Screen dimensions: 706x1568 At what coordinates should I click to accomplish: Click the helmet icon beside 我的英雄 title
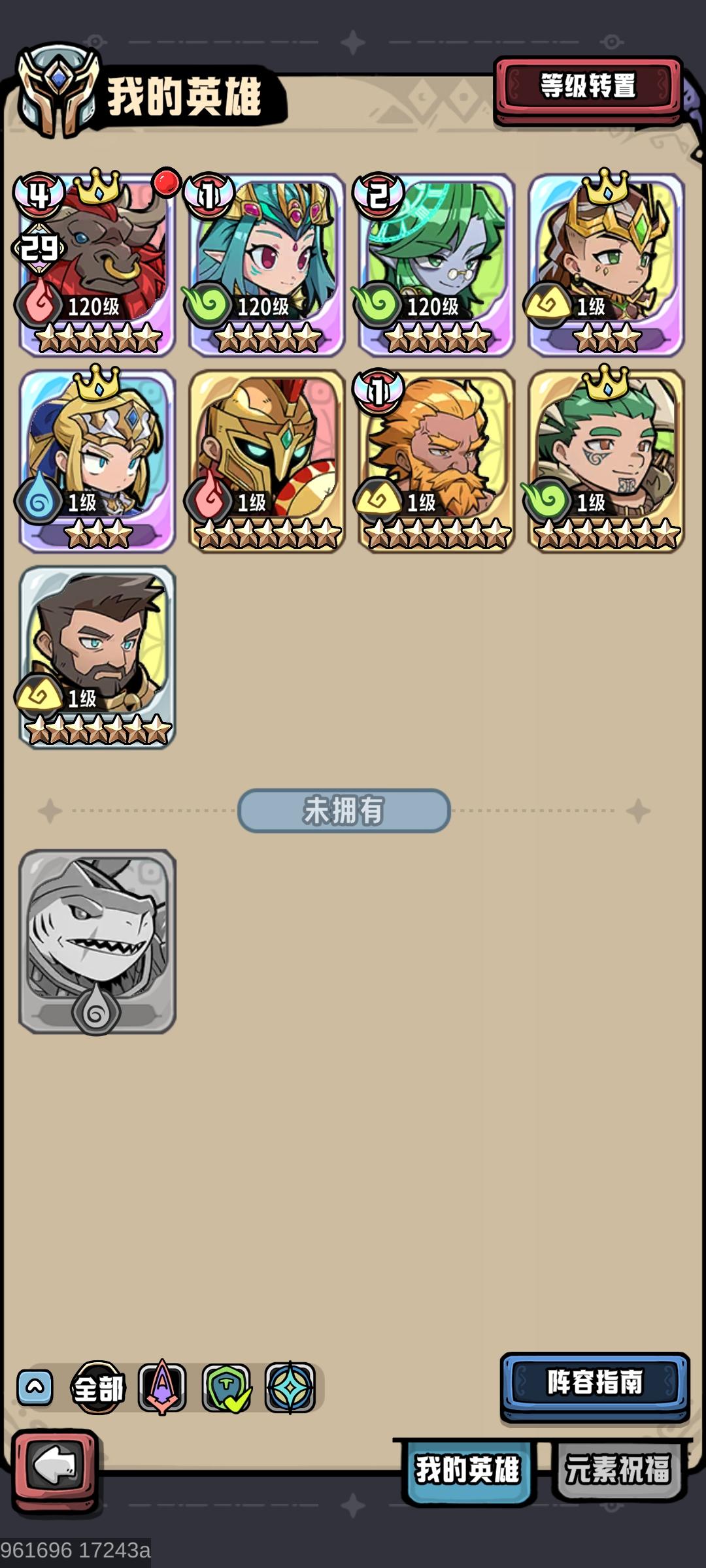(x=56, y=91)
